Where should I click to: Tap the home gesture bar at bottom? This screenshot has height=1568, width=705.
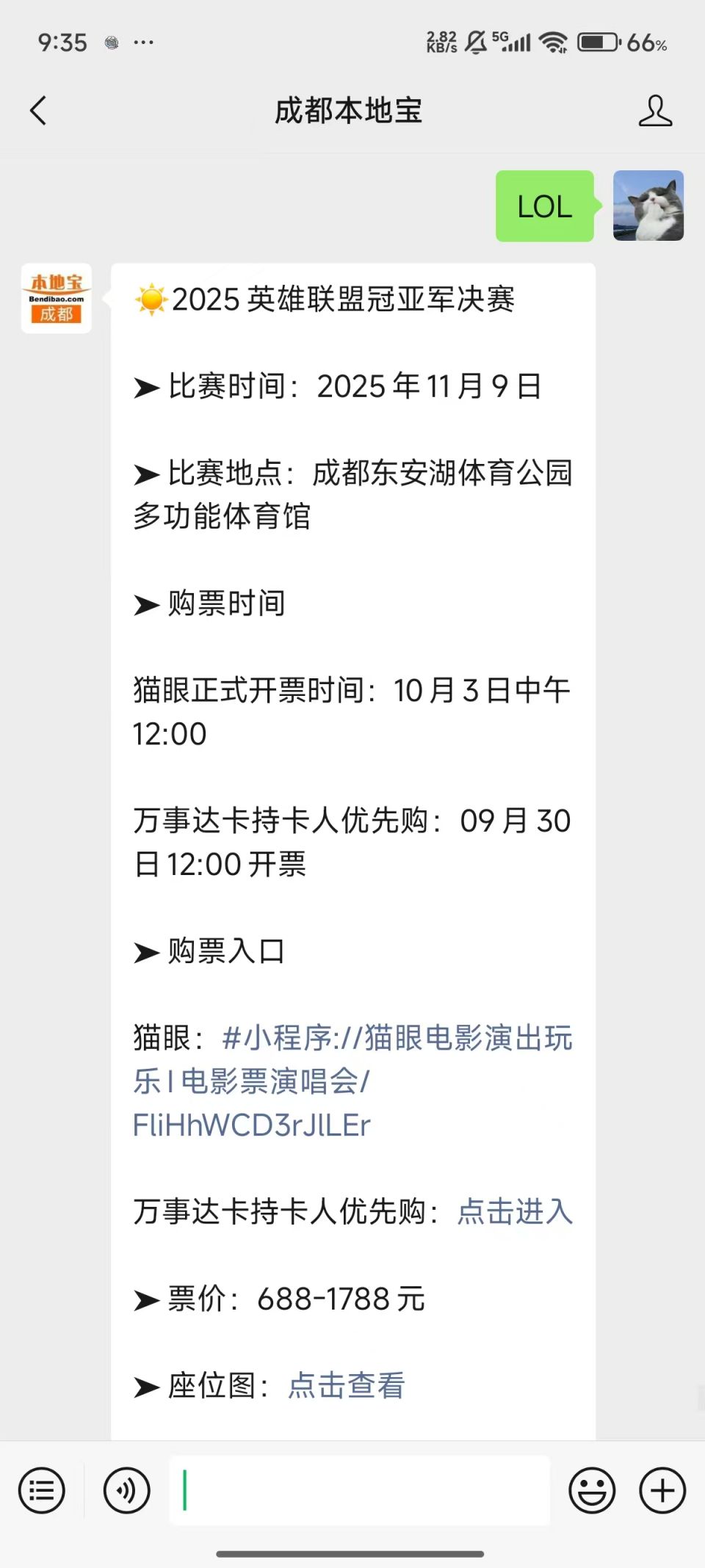click(x=352, y=1553)
